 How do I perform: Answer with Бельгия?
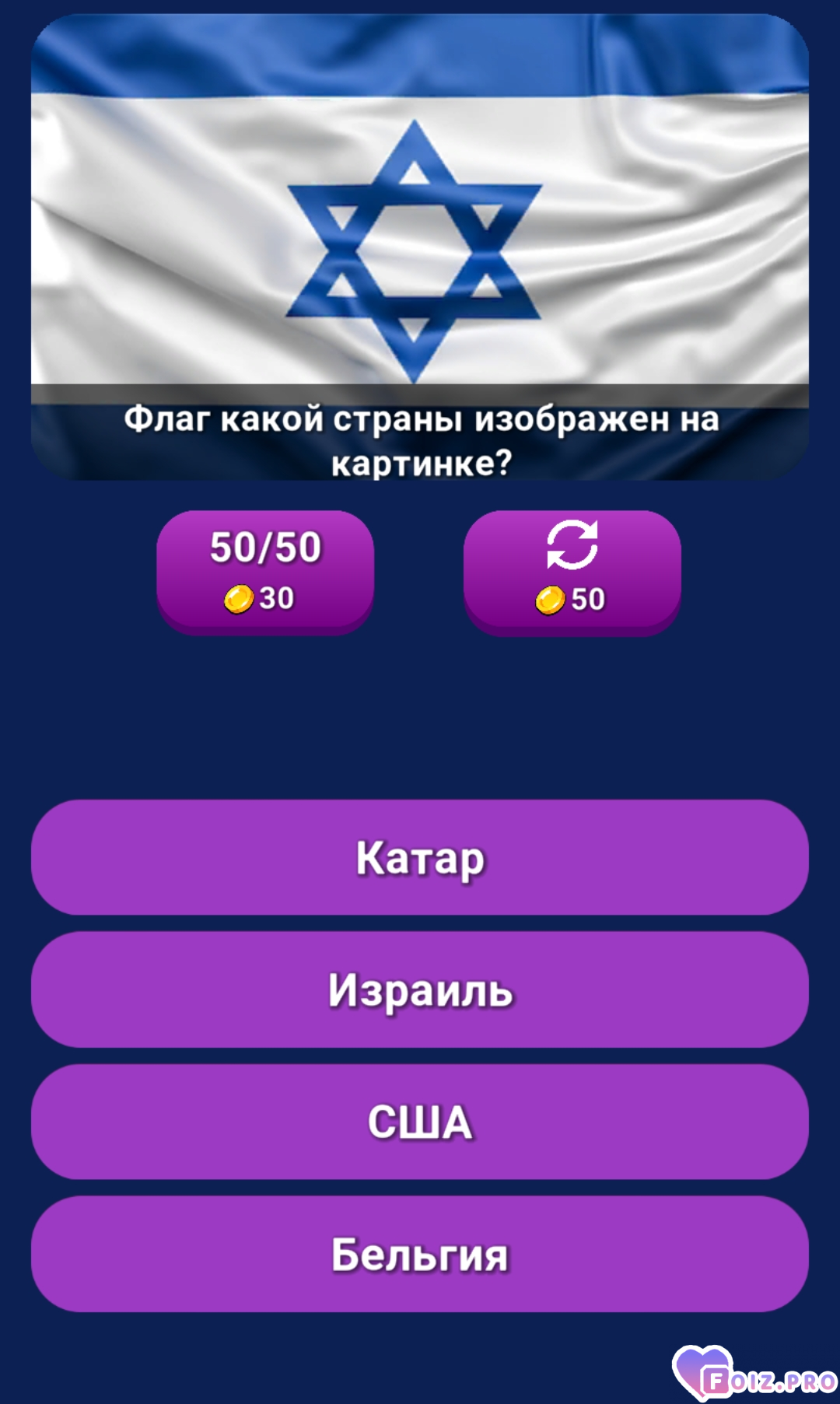tap(420, 1254)
